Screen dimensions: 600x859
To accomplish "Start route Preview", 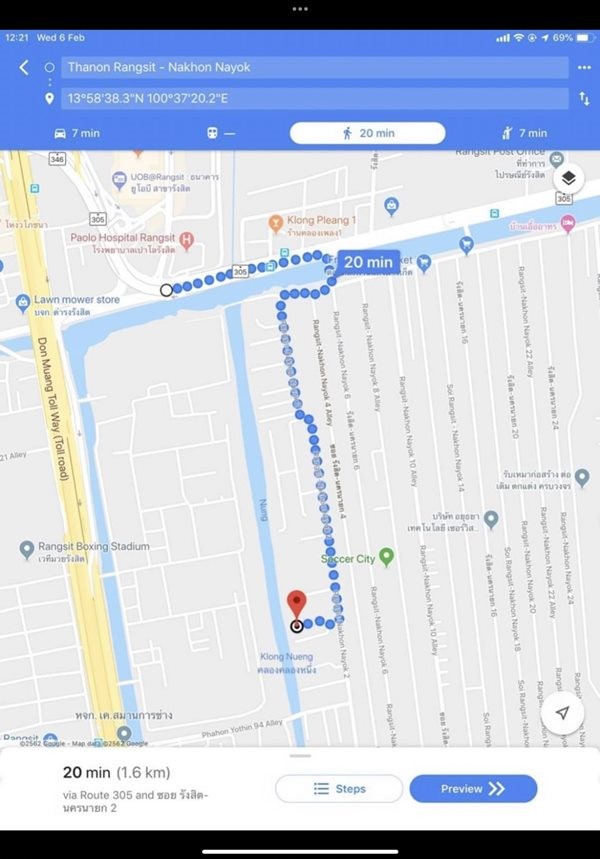I will click(x=473, y=789).
